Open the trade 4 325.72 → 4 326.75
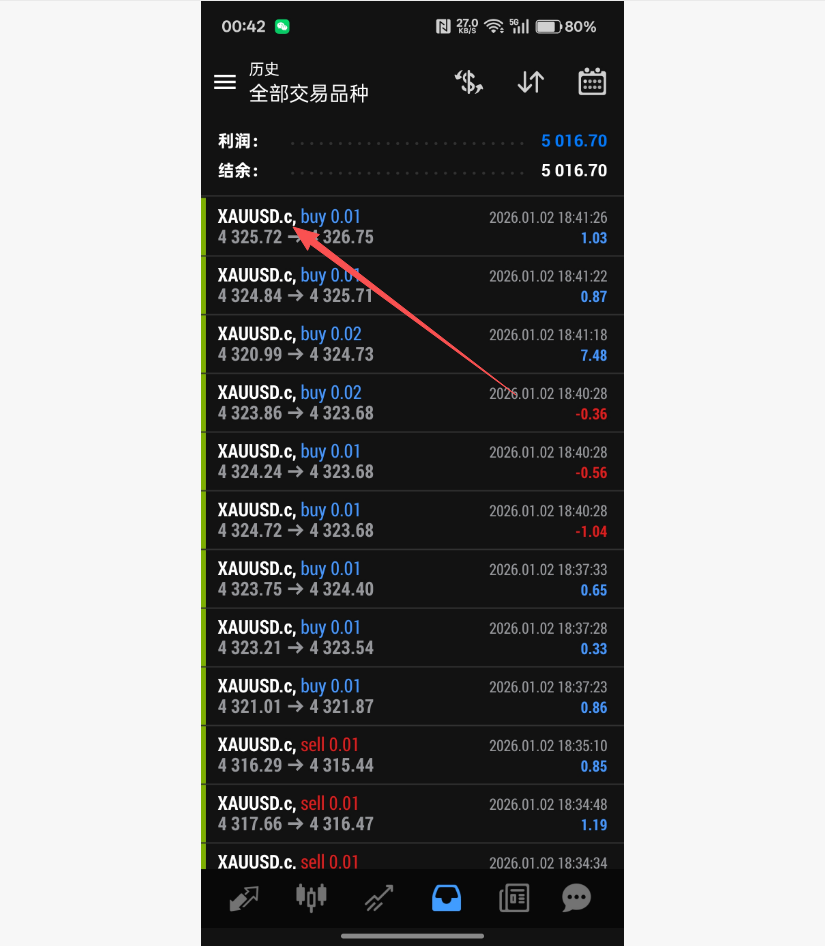The width and height of the screenshot is (825, 946). [412, 227]
